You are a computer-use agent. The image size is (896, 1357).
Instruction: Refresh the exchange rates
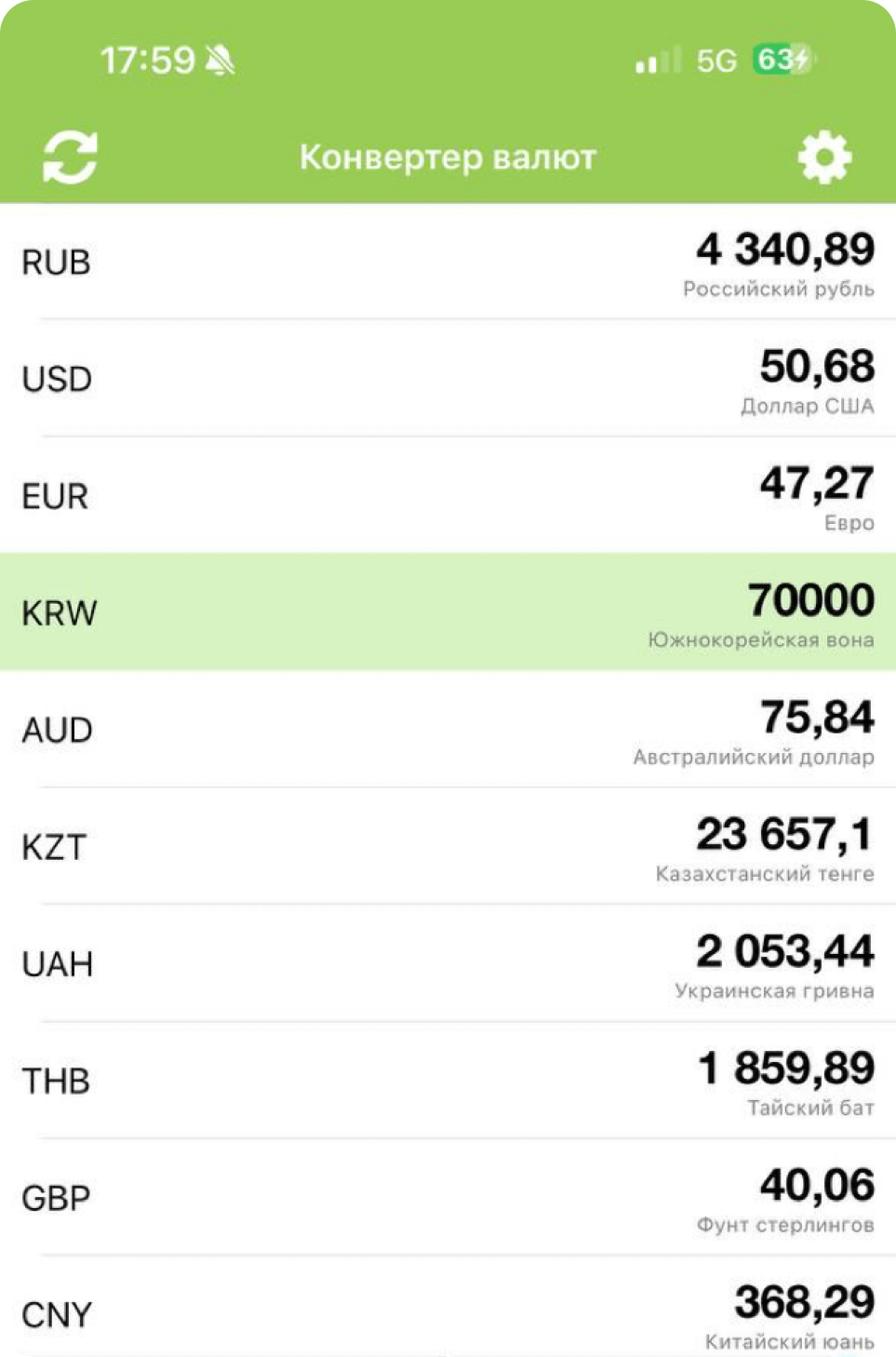point(70,156)
